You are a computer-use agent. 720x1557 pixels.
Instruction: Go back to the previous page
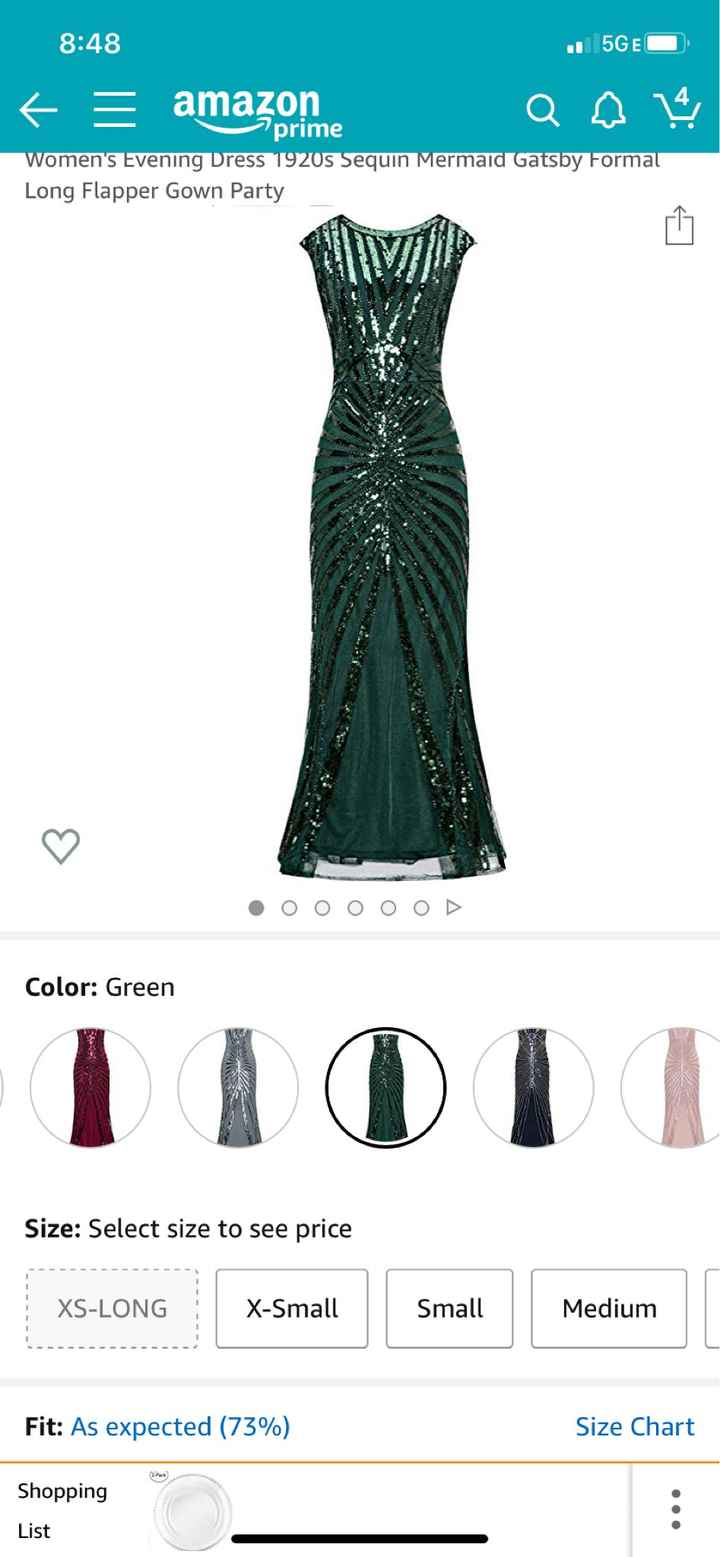coord(38,111)
